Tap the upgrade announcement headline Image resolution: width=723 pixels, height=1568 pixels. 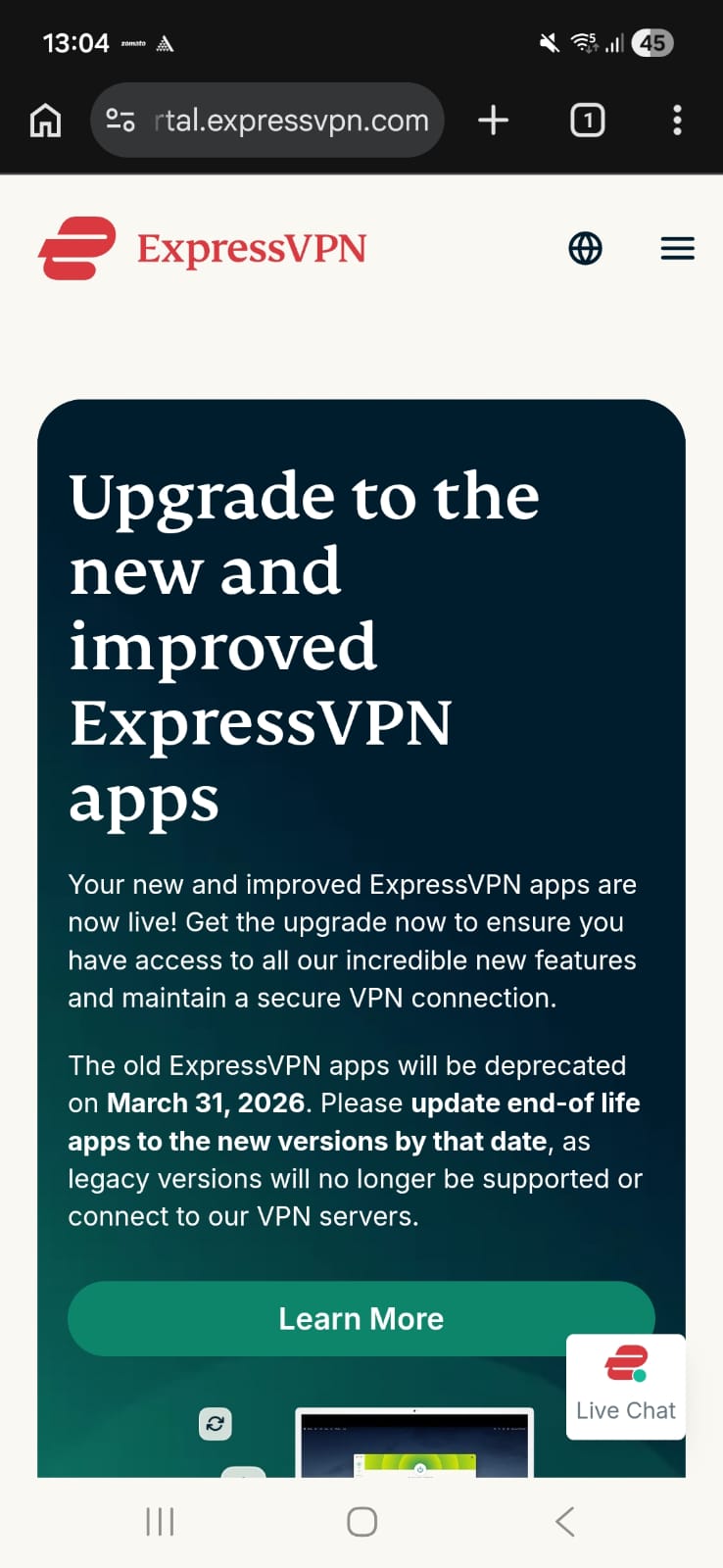tap(304, 647)
